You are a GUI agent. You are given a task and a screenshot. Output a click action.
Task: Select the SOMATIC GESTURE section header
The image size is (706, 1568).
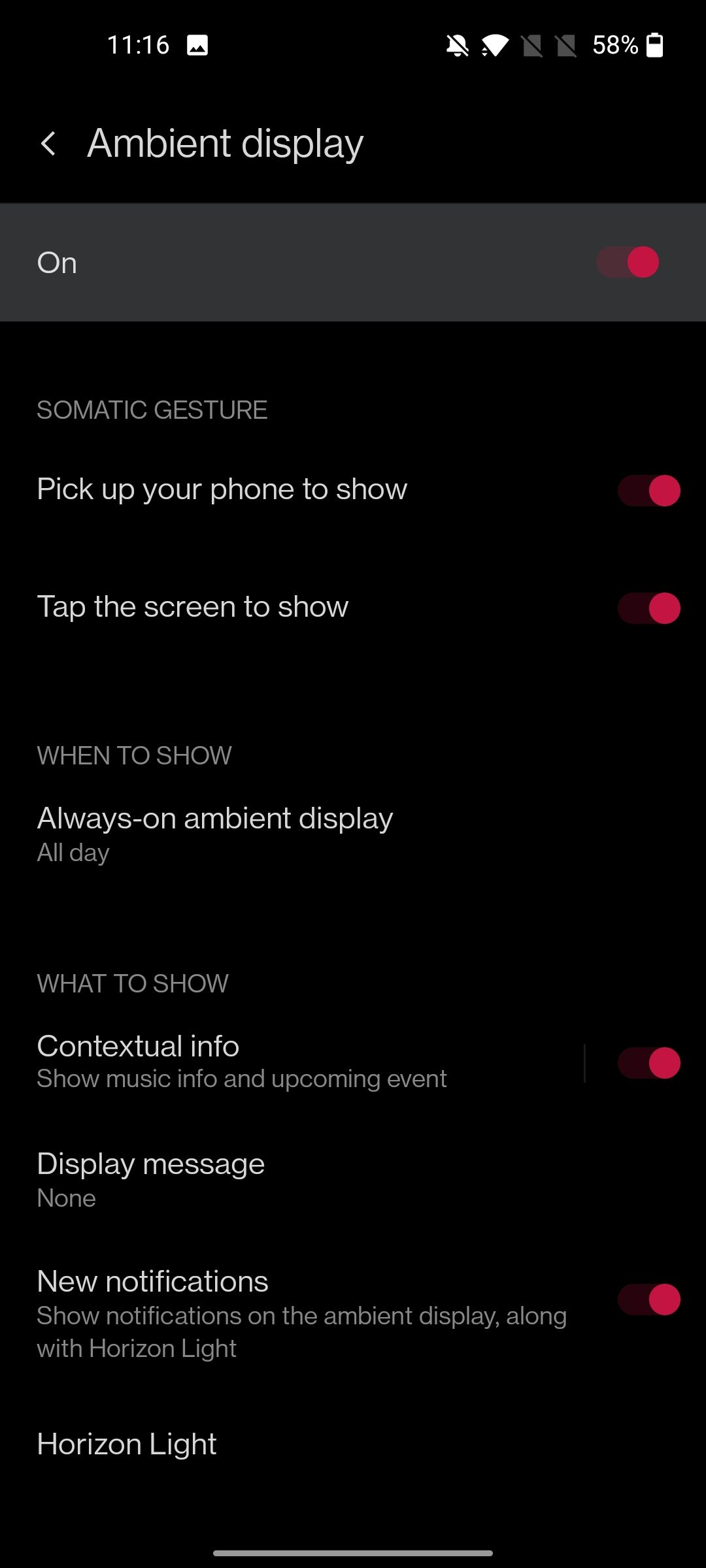[x=152, y=410]
